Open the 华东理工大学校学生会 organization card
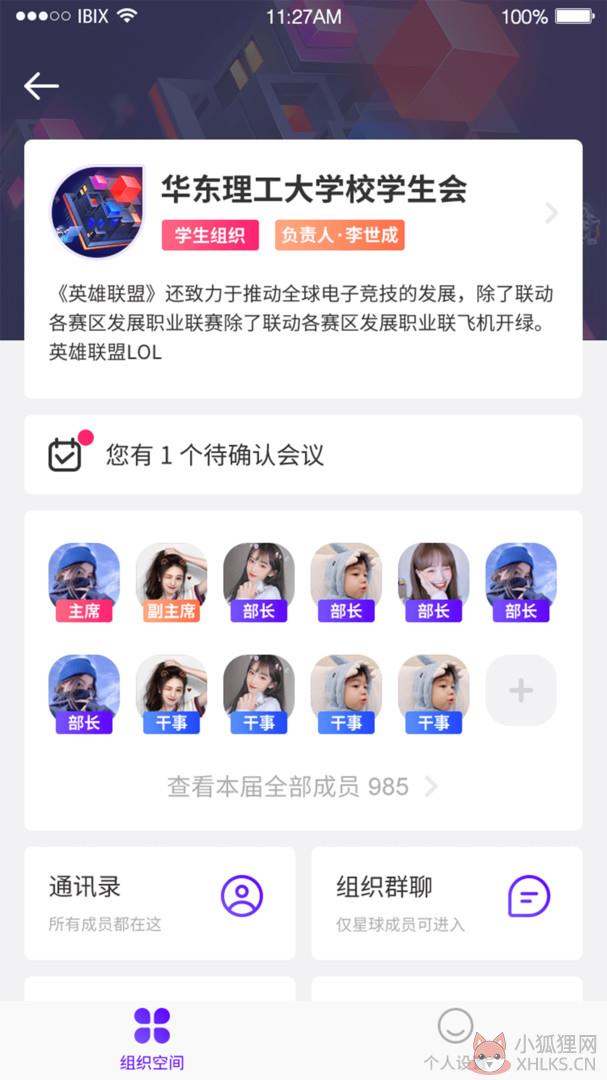The width and height of the screenshot is (607, 1080). [303, 269]
